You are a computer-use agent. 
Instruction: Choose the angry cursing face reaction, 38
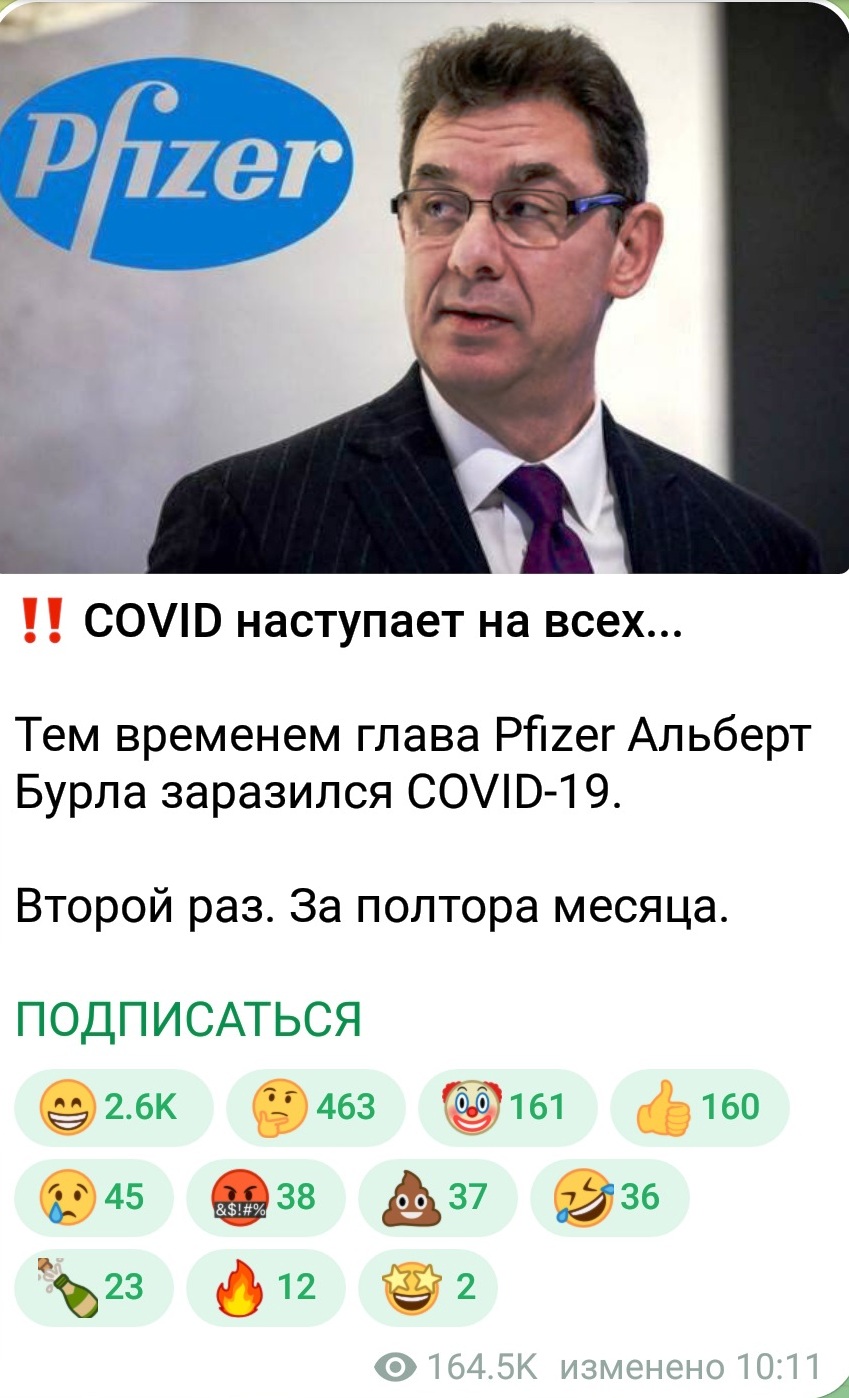point(264,1196)
